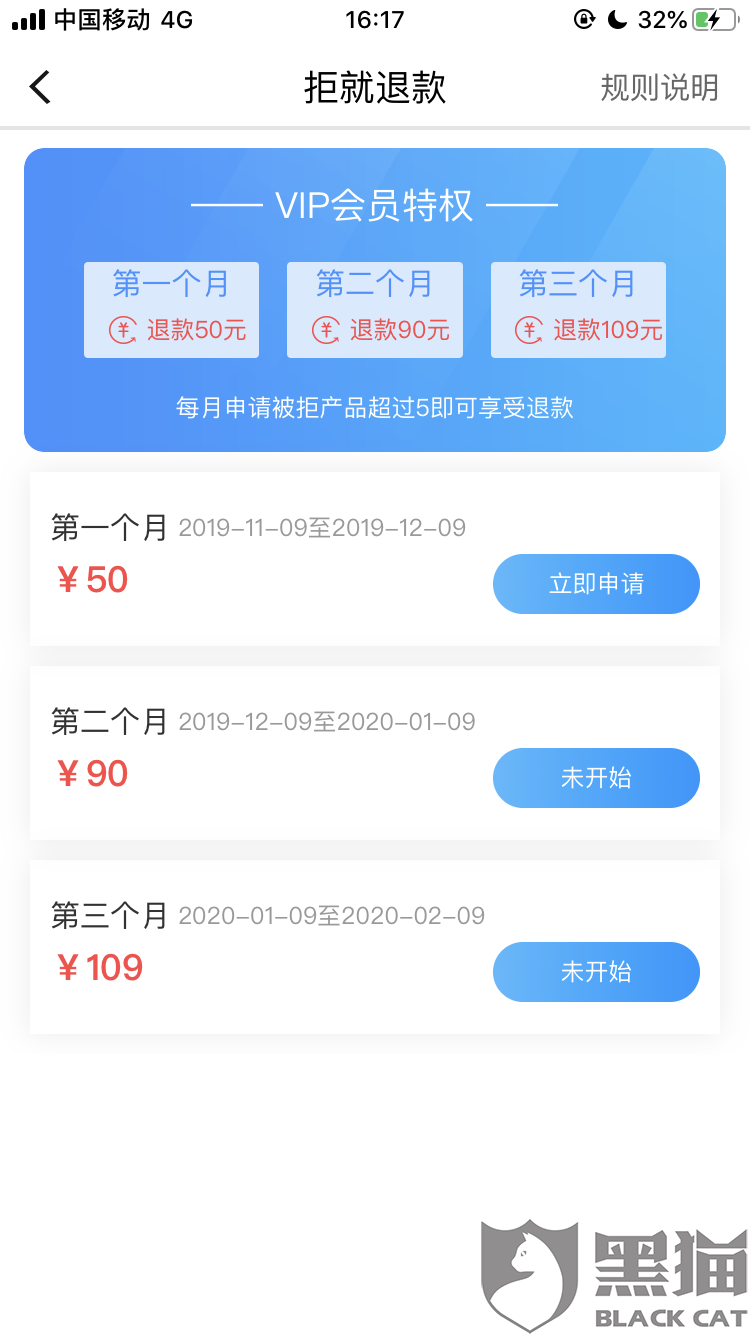Tap 立即申请 for the first month refund
This screenshot has width=750, height=1334.
[596, 584]
